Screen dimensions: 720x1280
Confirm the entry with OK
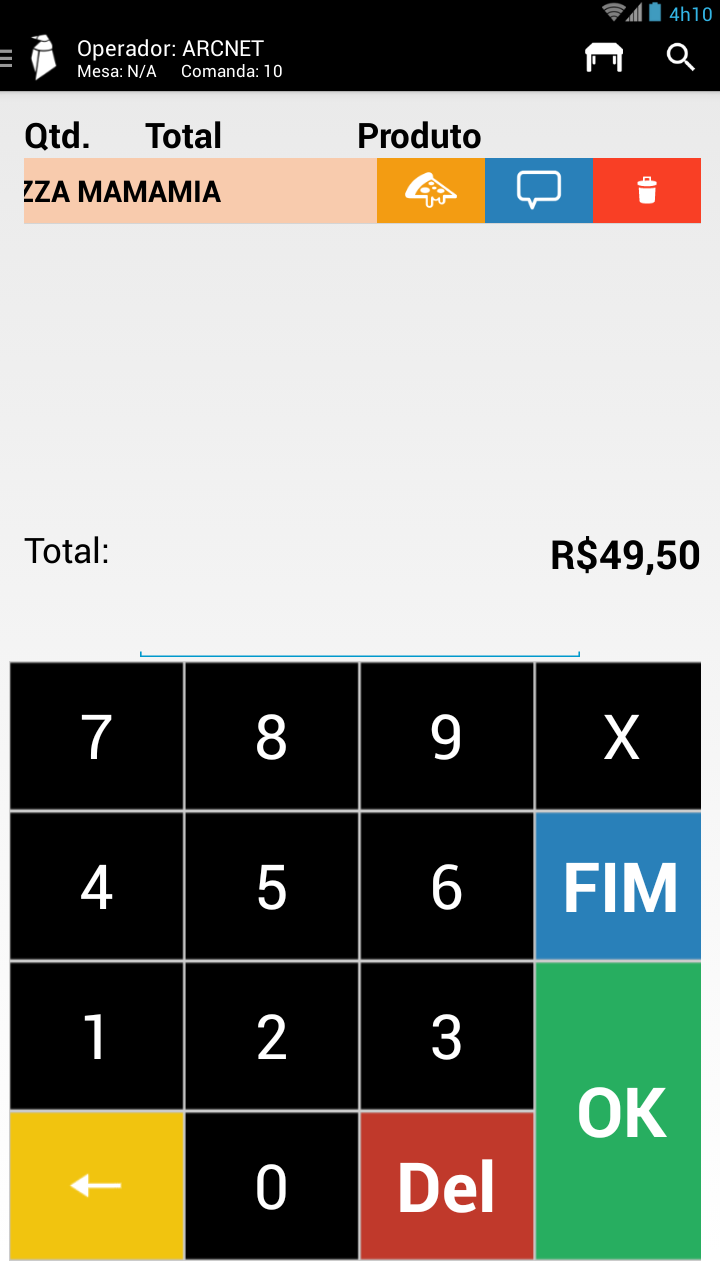click(x=619, y=1110)
